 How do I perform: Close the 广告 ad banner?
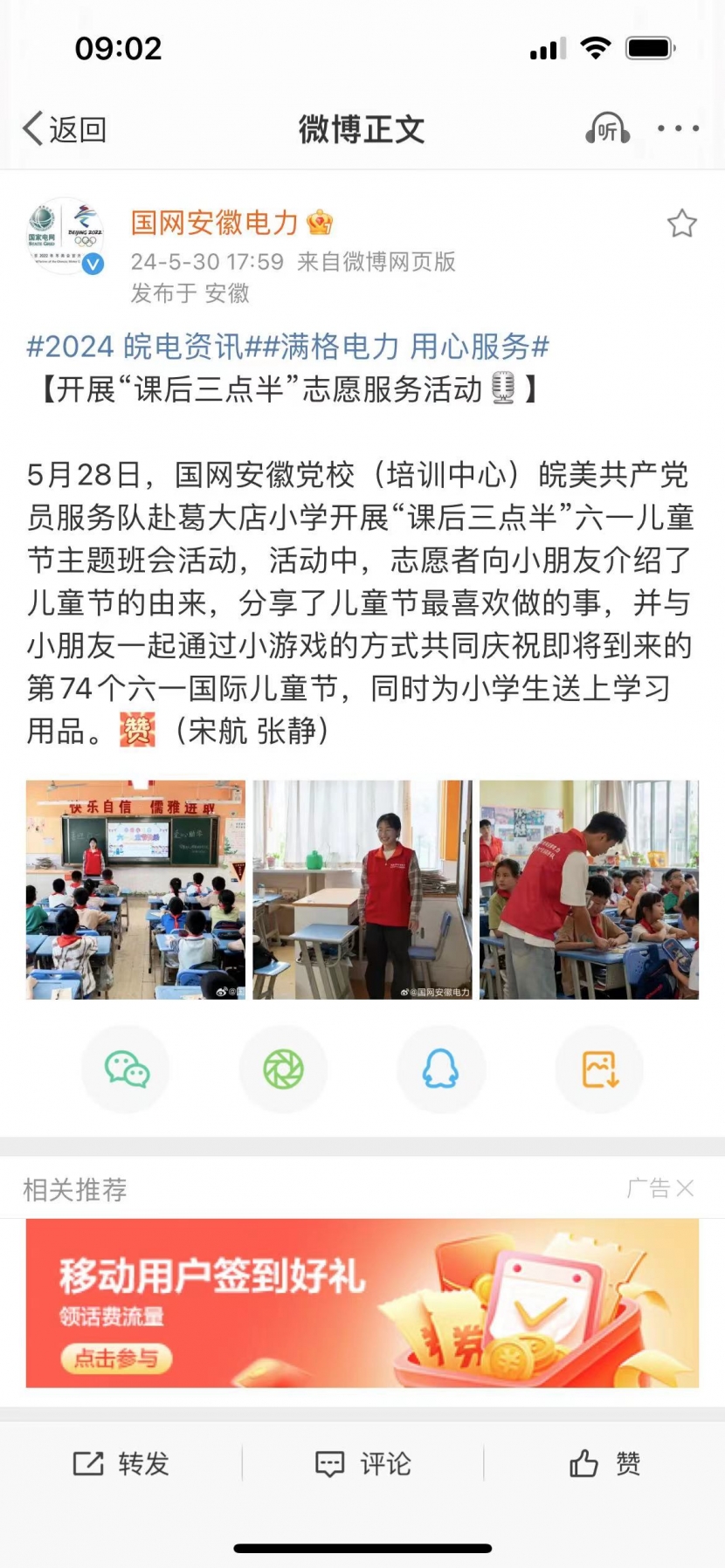(686, 1188)
